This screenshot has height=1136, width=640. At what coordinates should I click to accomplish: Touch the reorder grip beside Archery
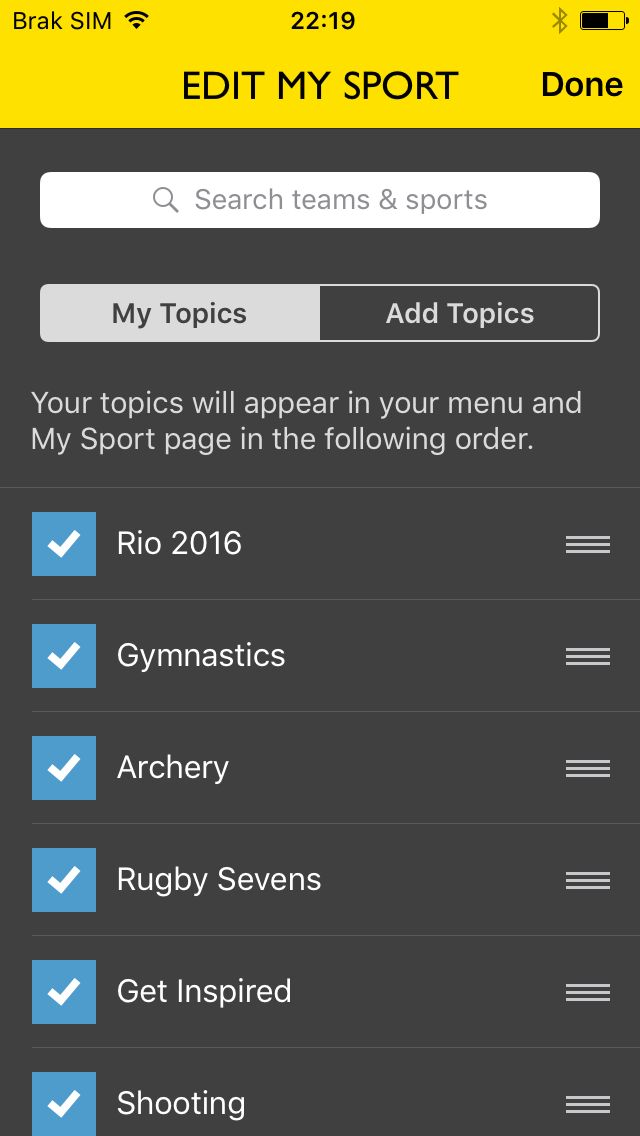(587, 768)
